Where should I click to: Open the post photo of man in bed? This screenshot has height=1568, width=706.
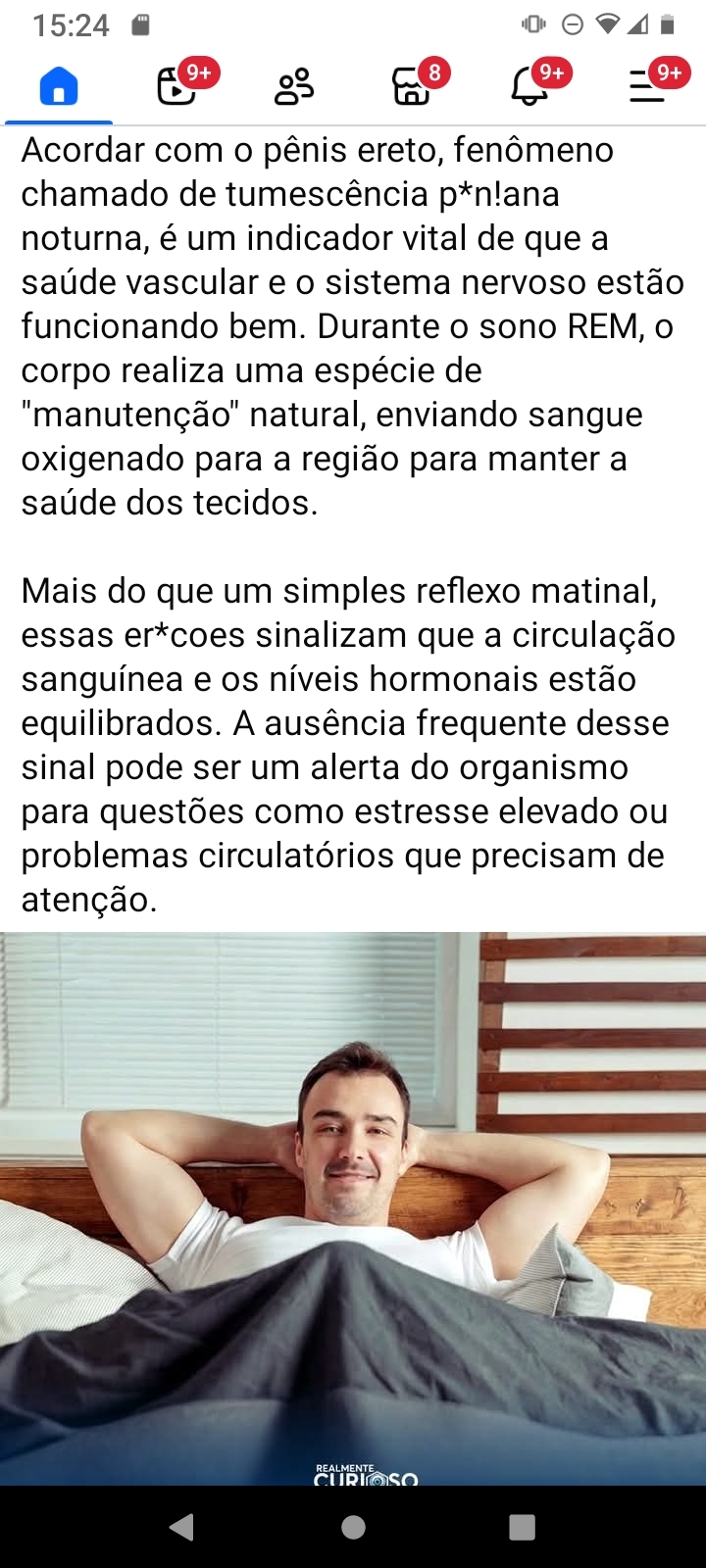click(353, 1207)
